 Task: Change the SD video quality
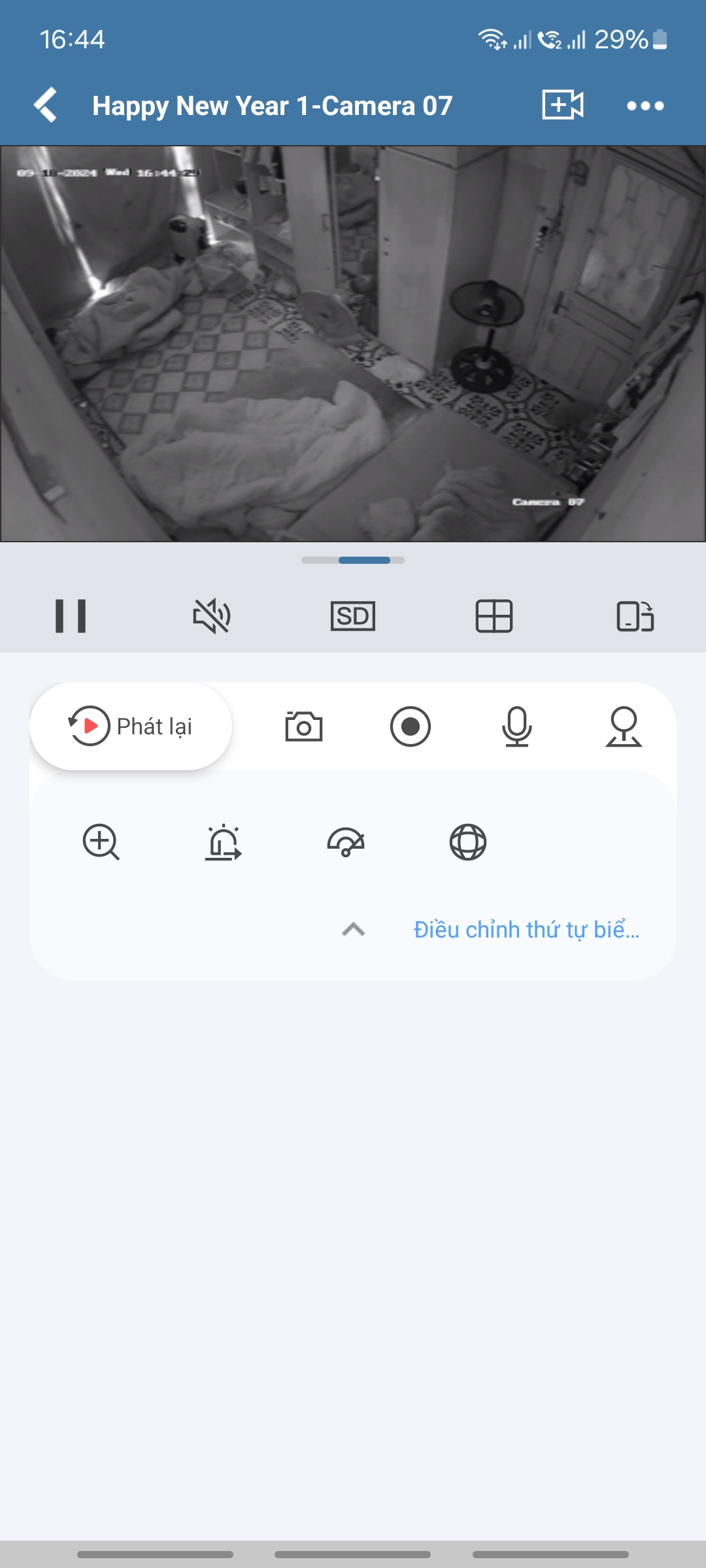click(x=353, y=616)
